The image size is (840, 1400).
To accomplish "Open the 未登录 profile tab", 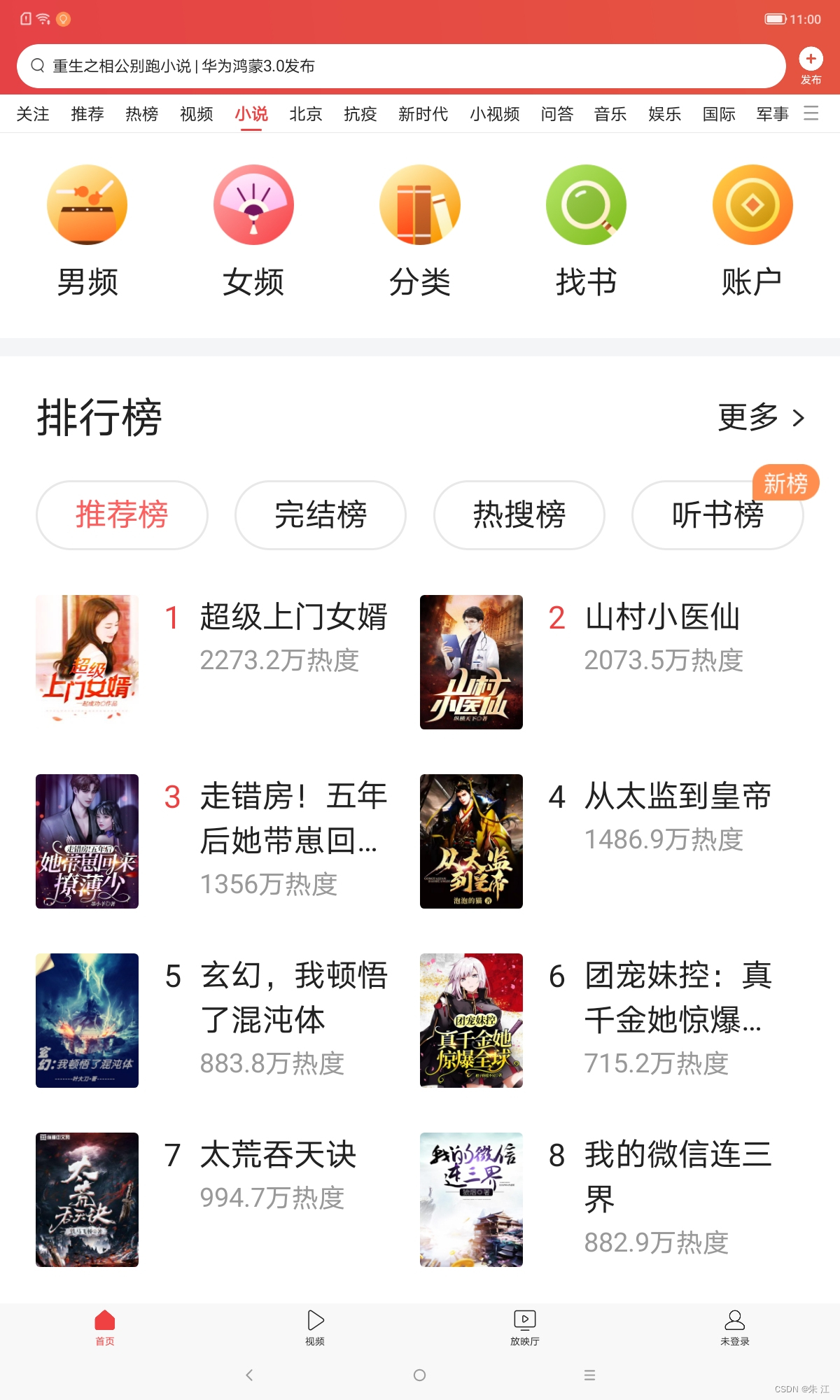I will pos(735,1327).
